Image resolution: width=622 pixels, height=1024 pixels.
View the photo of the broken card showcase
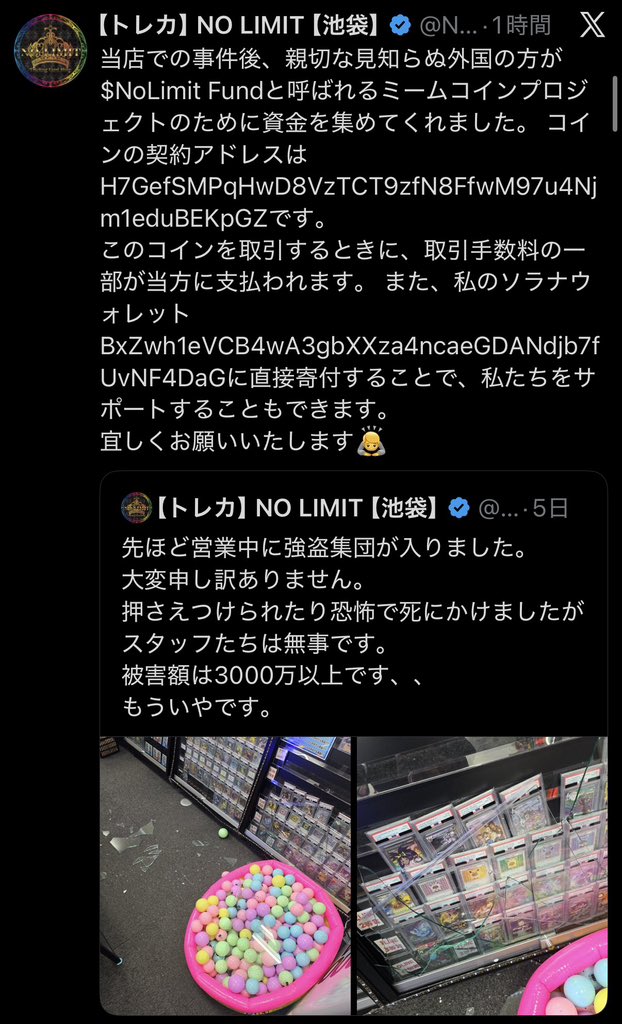point(482,874)
